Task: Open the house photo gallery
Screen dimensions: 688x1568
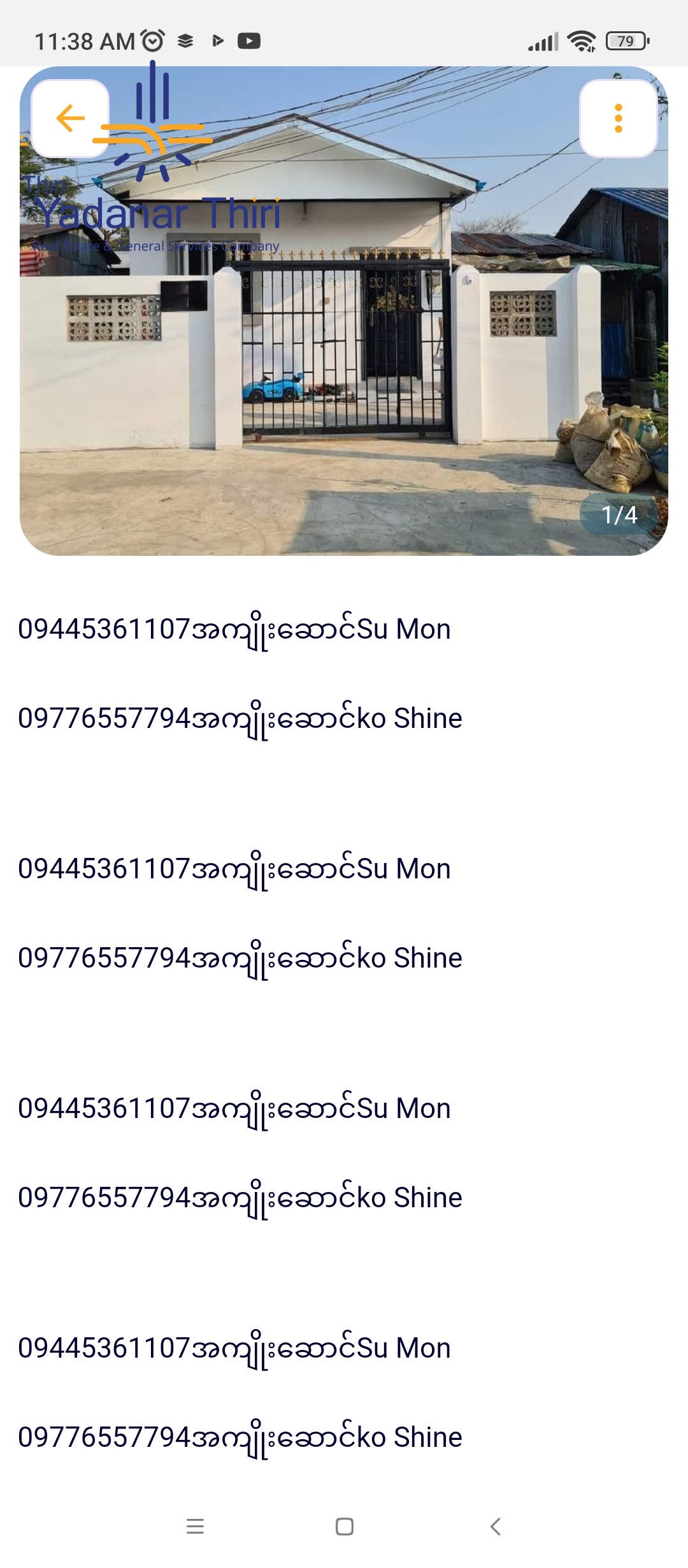Action: point(344,344)
